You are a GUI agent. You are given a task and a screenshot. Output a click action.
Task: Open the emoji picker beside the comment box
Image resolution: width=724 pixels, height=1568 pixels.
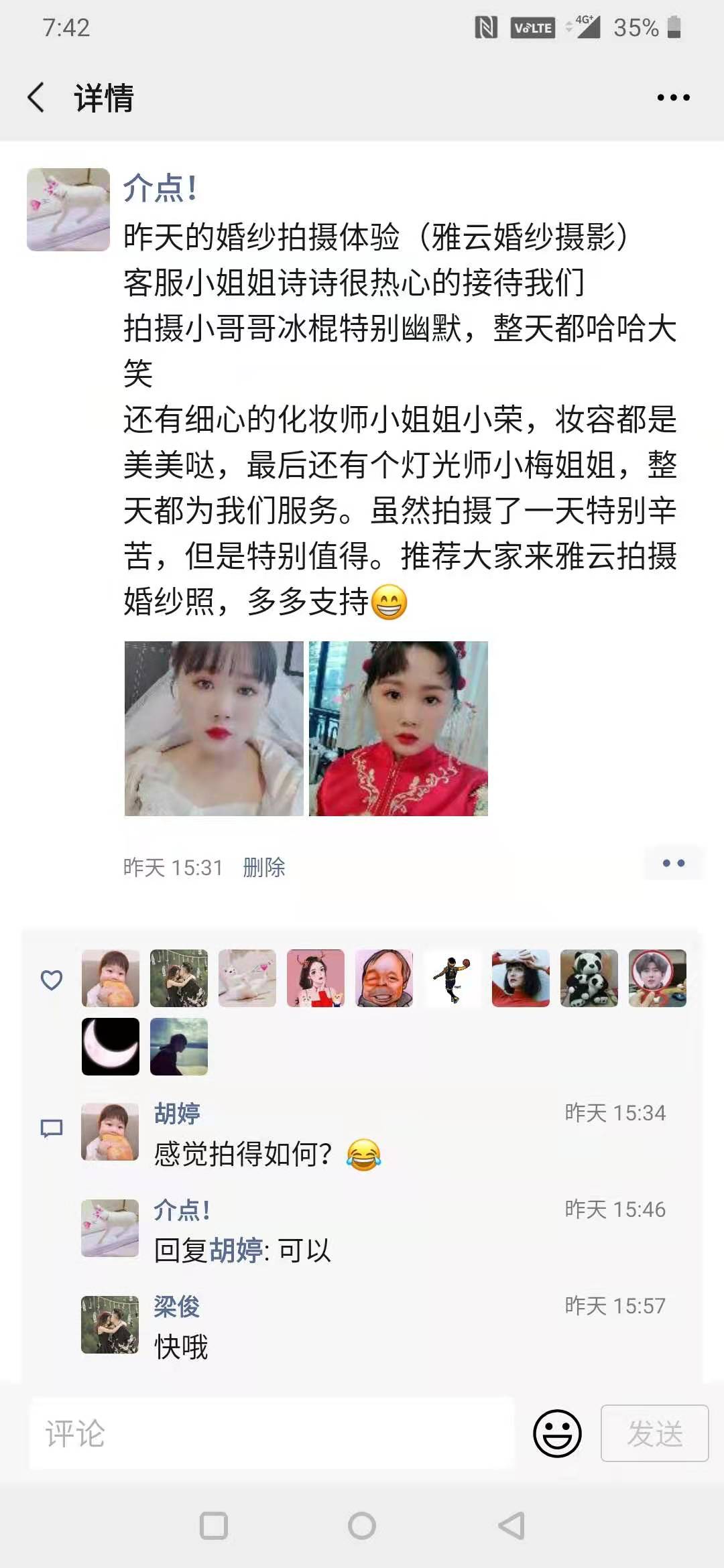coord(557,1433)
